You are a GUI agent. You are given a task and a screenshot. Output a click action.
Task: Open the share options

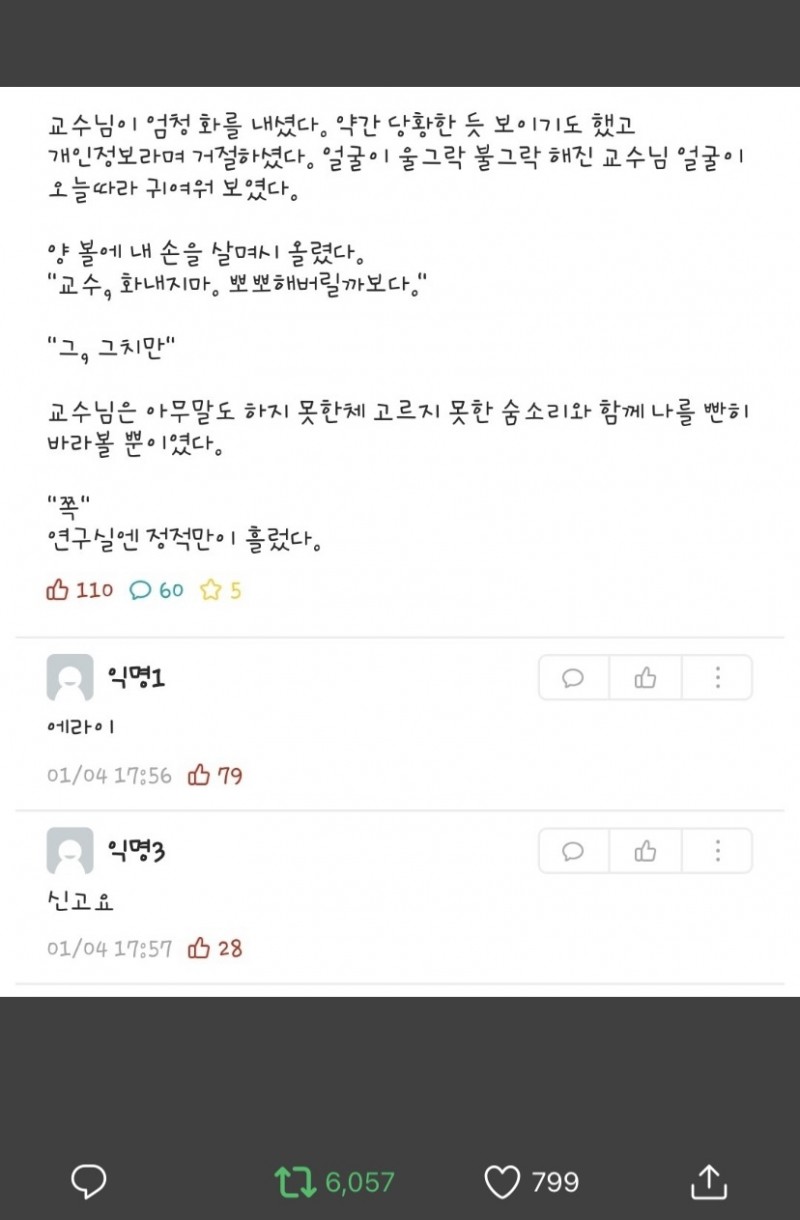click(708, 1181)
